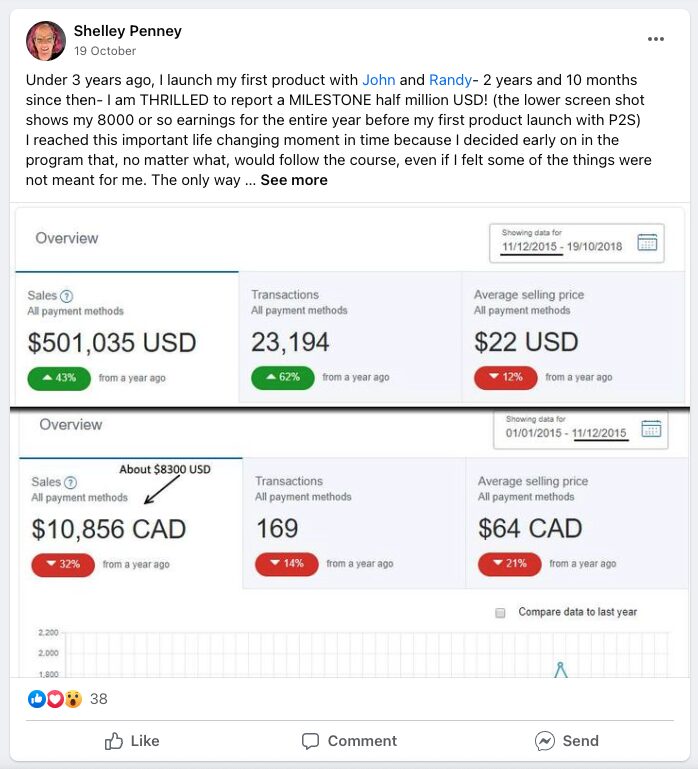Like this post
The height and width of the screenshot is (769, 698).
tap(132, 741)
